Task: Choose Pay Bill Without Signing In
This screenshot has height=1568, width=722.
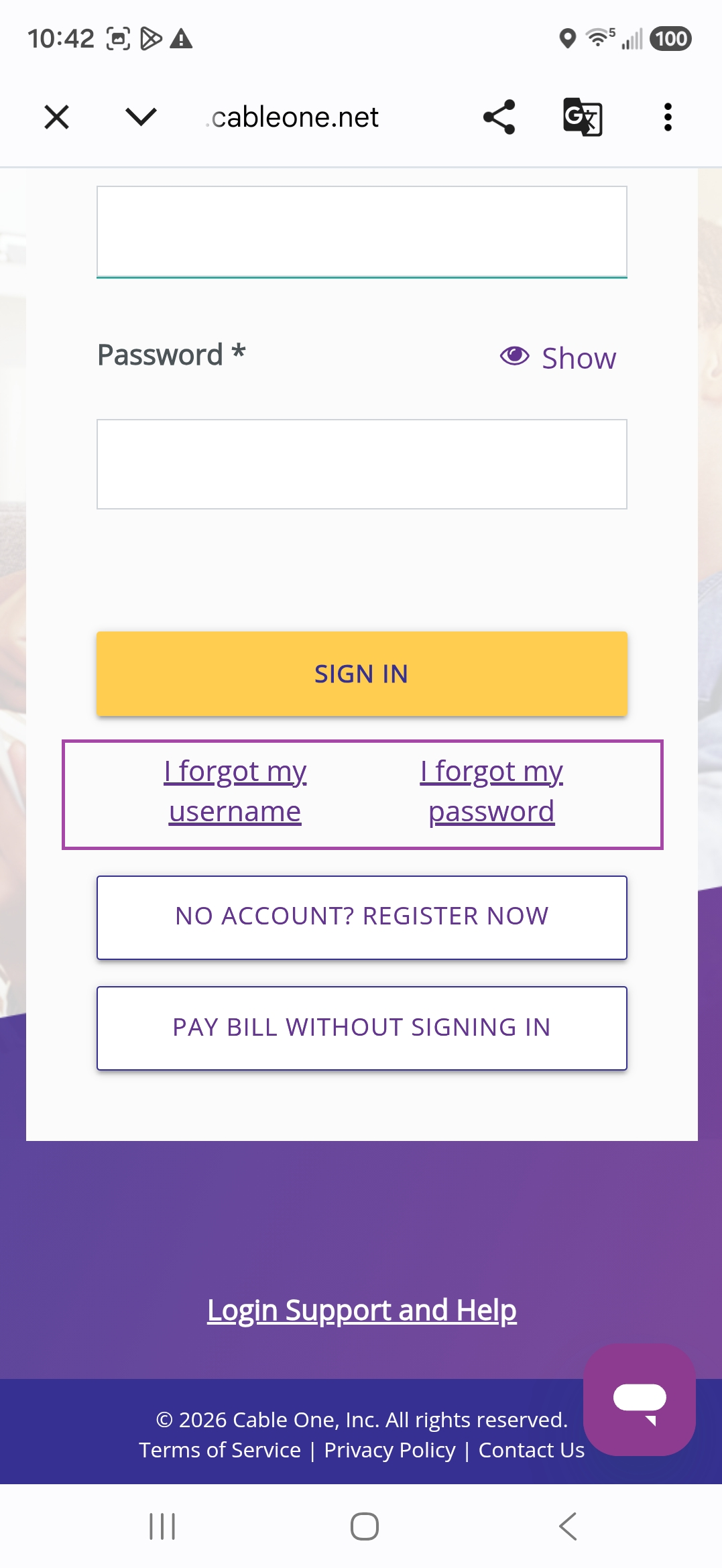Action: pos(362,1028)
